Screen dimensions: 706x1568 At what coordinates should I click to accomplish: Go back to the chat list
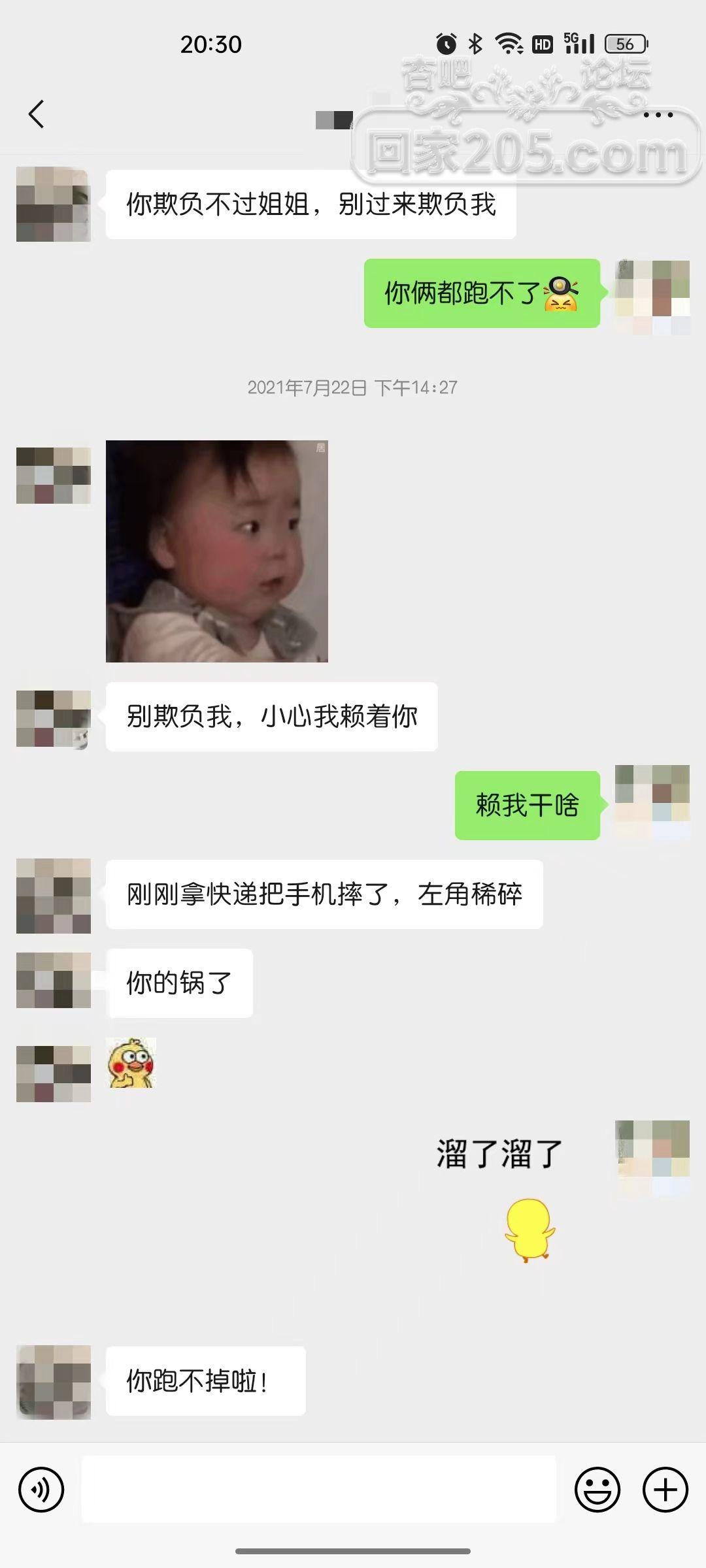pyautogui.click(x=37, y=114)
